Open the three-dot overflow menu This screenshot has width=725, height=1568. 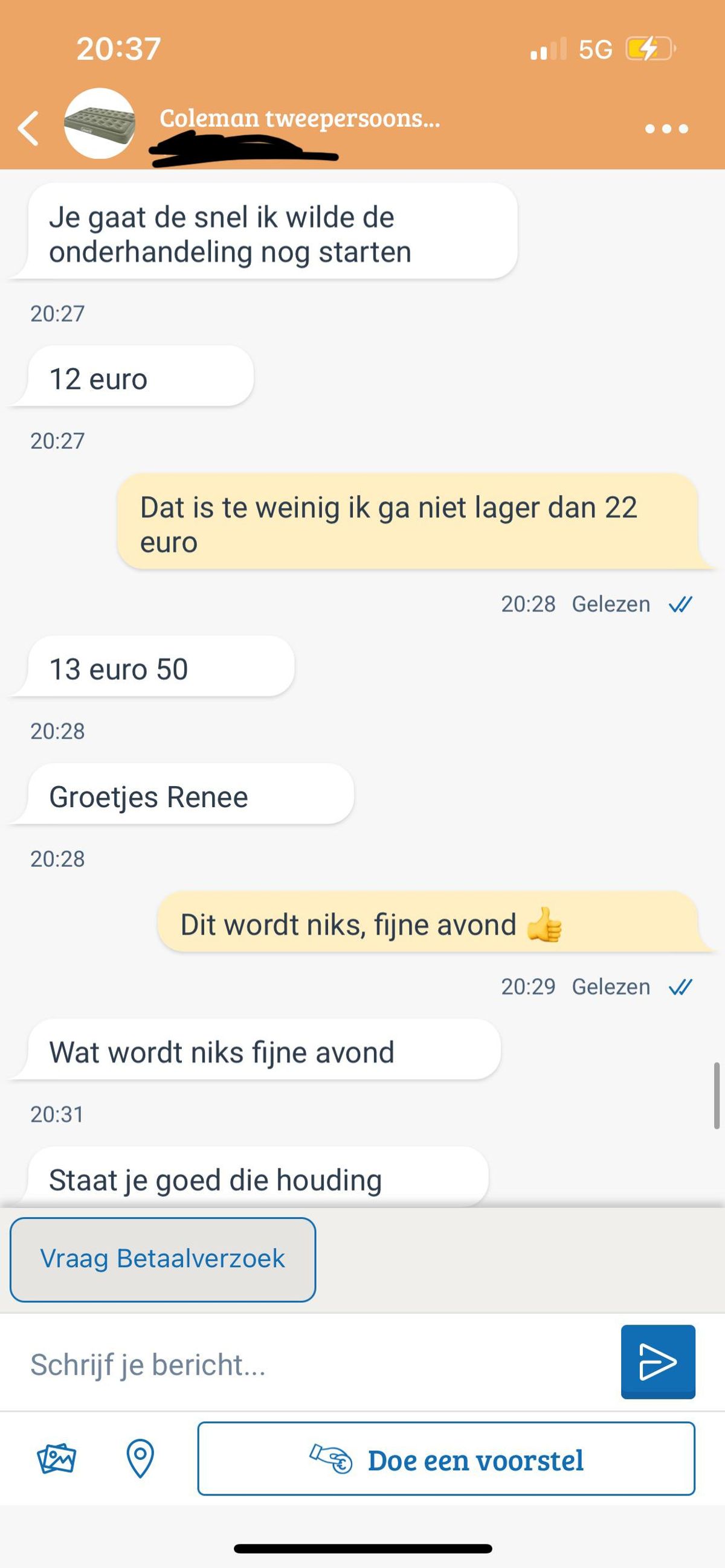(666, 129)
